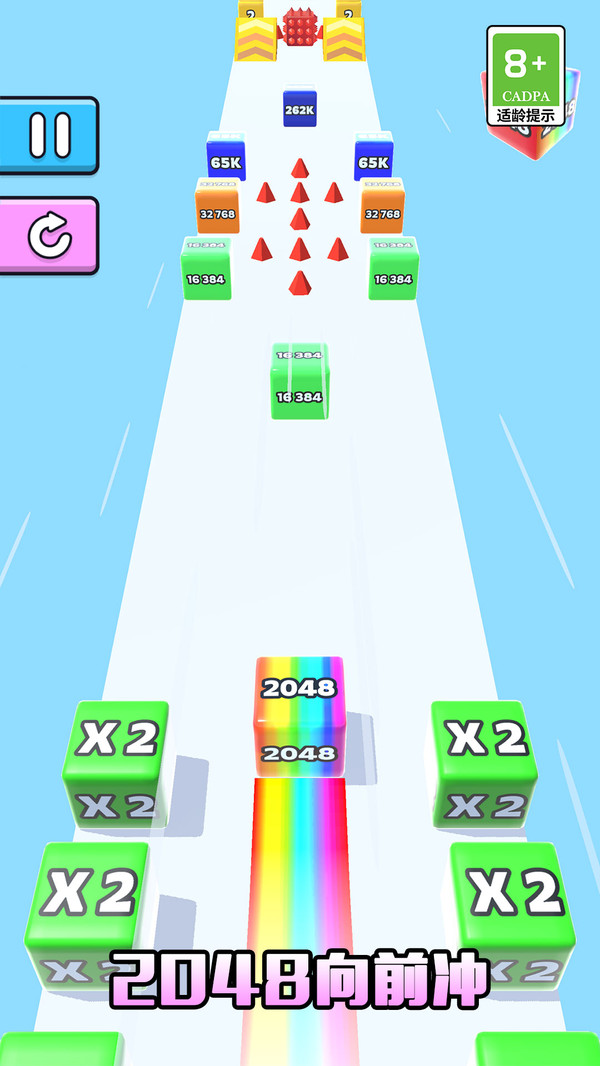Pause the game

coord(48,134)
